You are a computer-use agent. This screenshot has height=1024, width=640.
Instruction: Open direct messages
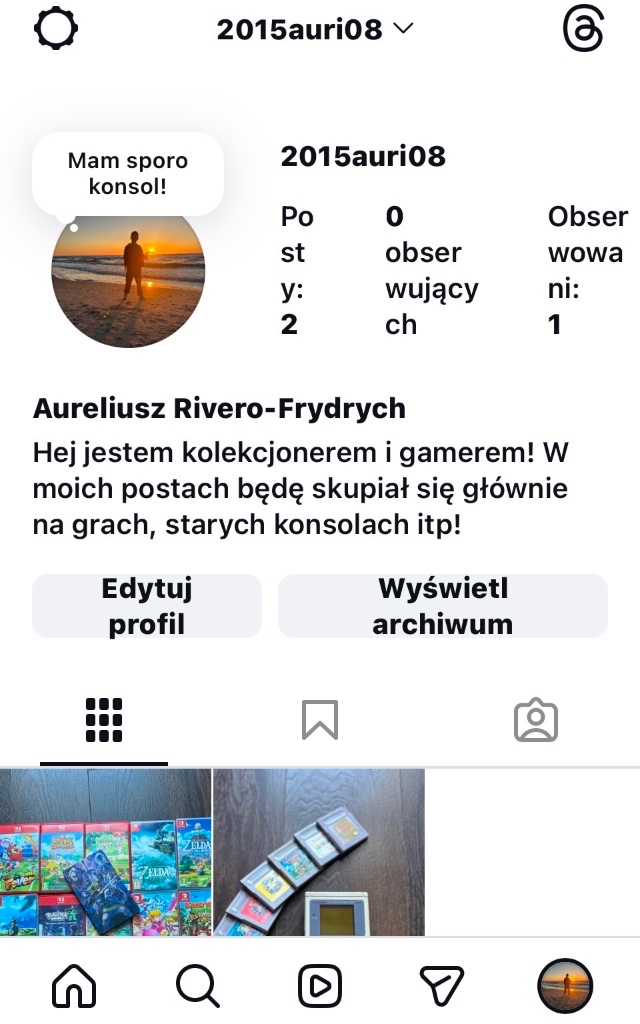442,986
